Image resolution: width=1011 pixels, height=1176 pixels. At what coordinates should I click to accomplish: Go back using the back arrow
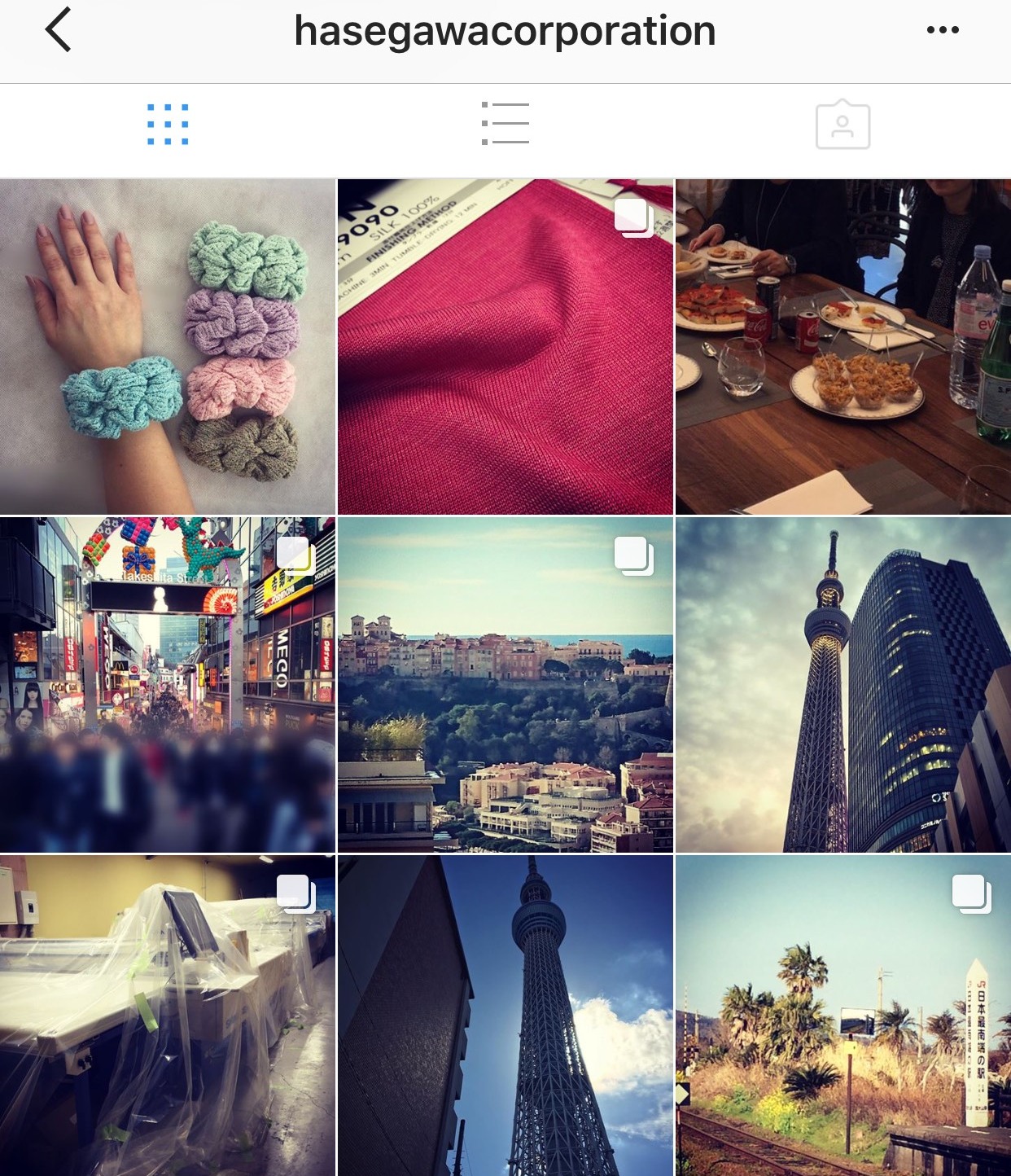(59, 30)
